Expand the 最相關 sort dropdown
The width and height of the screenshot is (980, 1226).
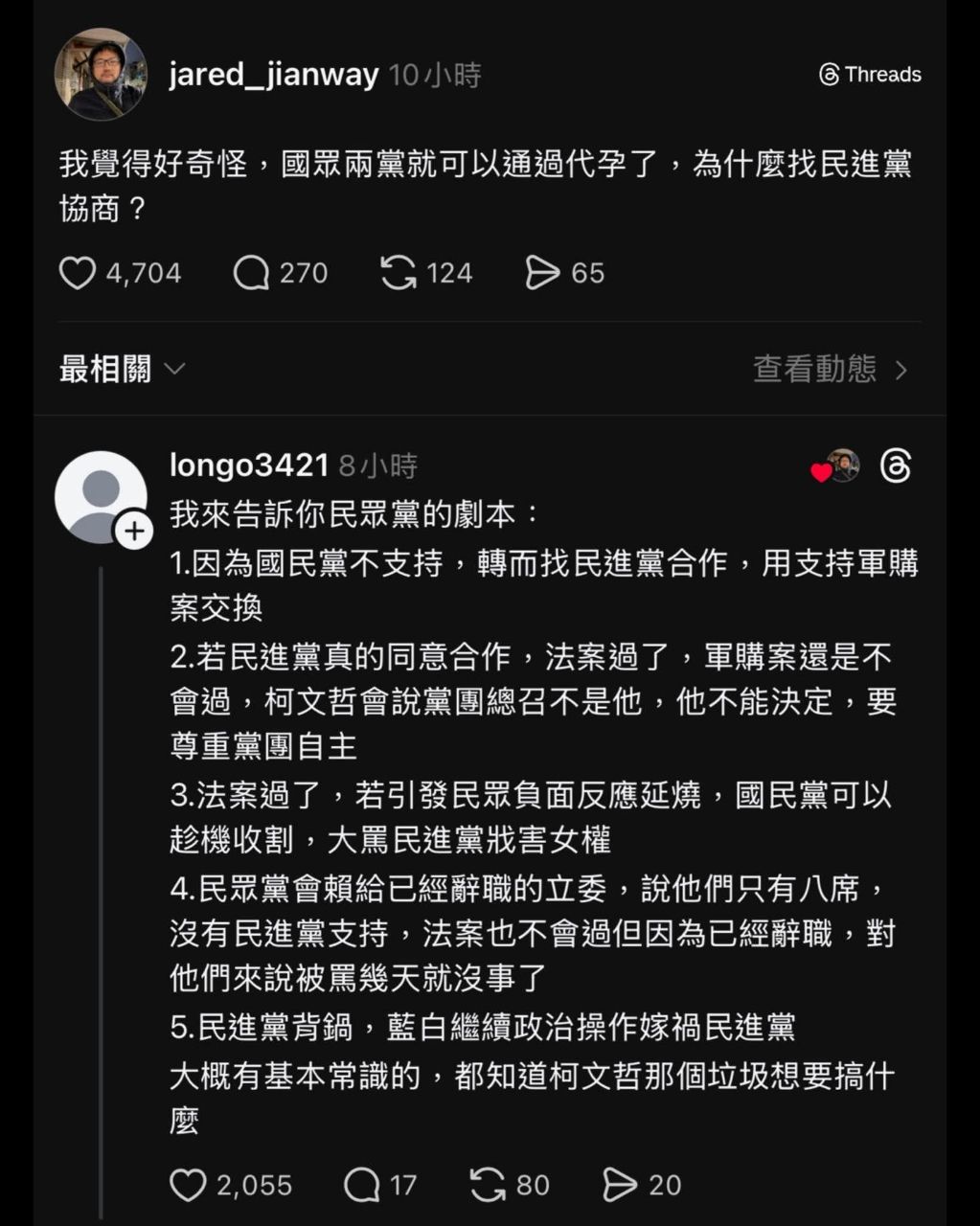tap(123, 369)
